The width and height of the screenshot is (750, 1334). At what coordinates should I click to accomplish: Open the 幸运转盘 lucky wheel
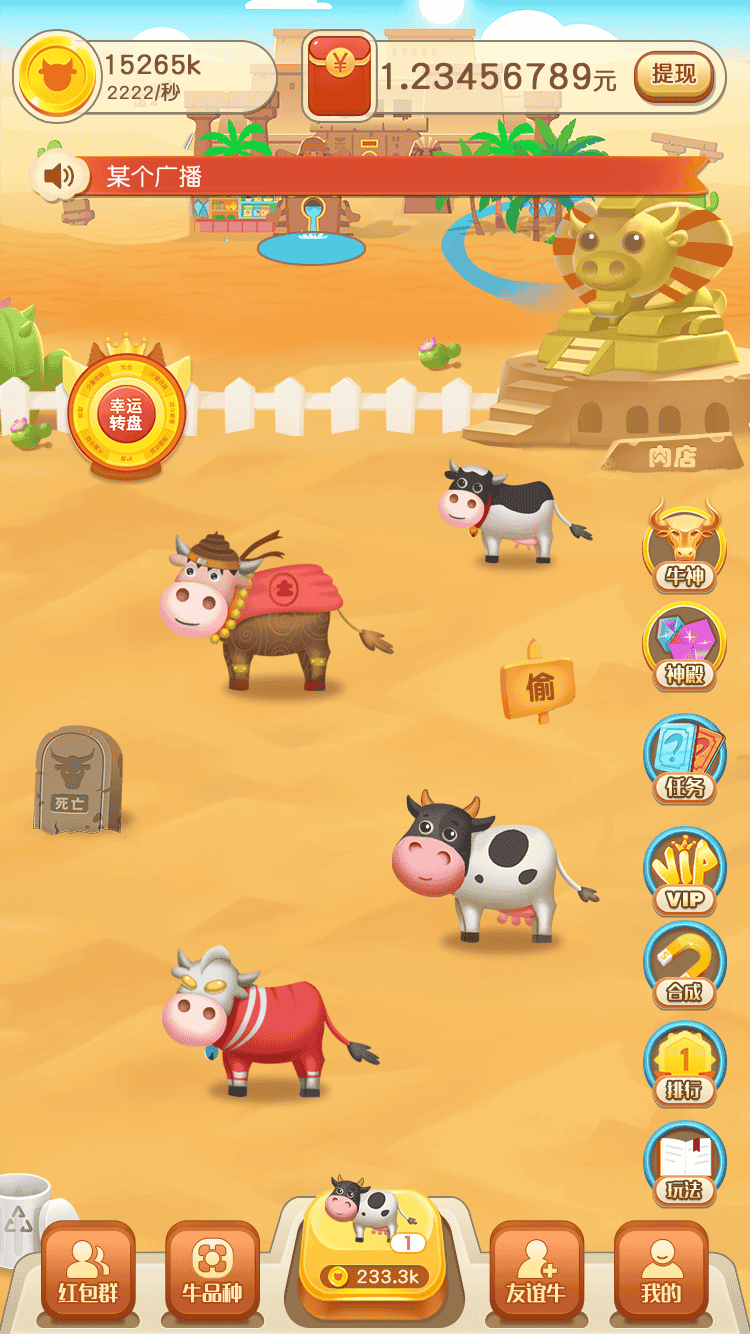click(x=126, y=412)
